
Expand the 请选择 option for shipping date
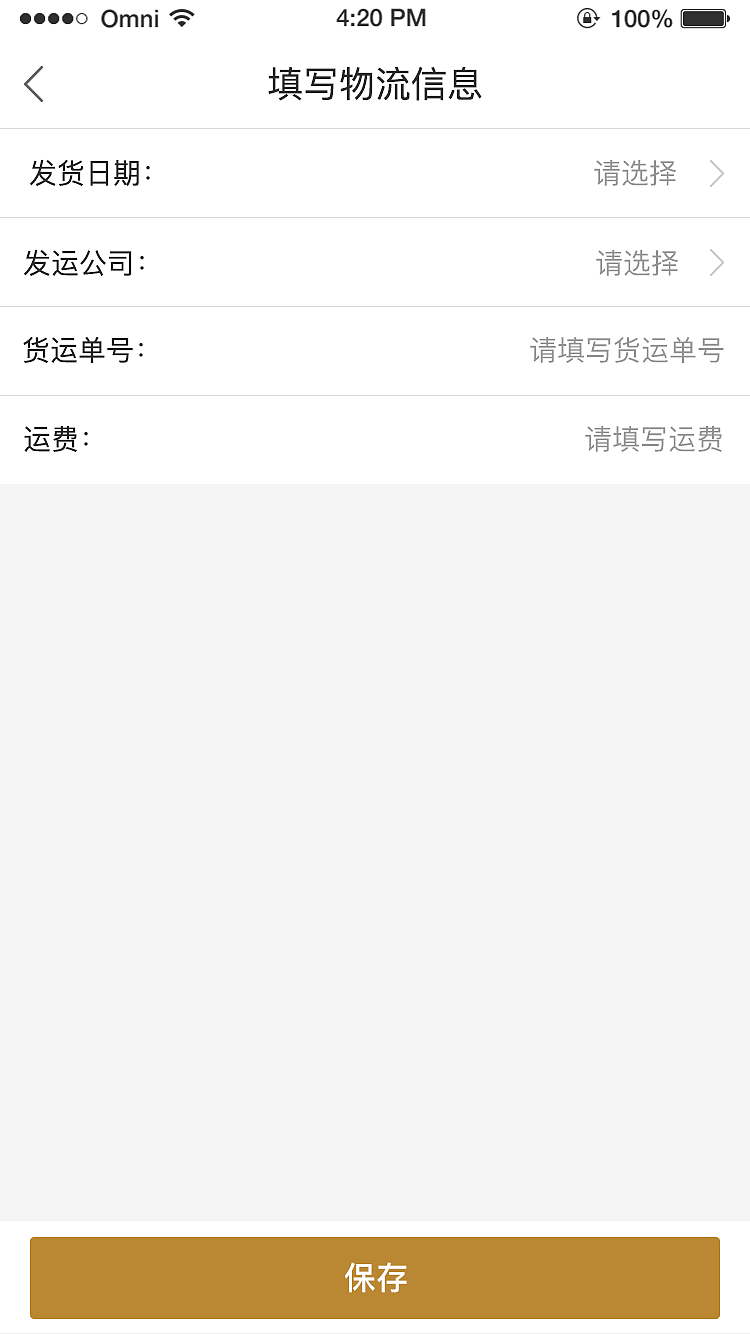click(x=634, y=173)
